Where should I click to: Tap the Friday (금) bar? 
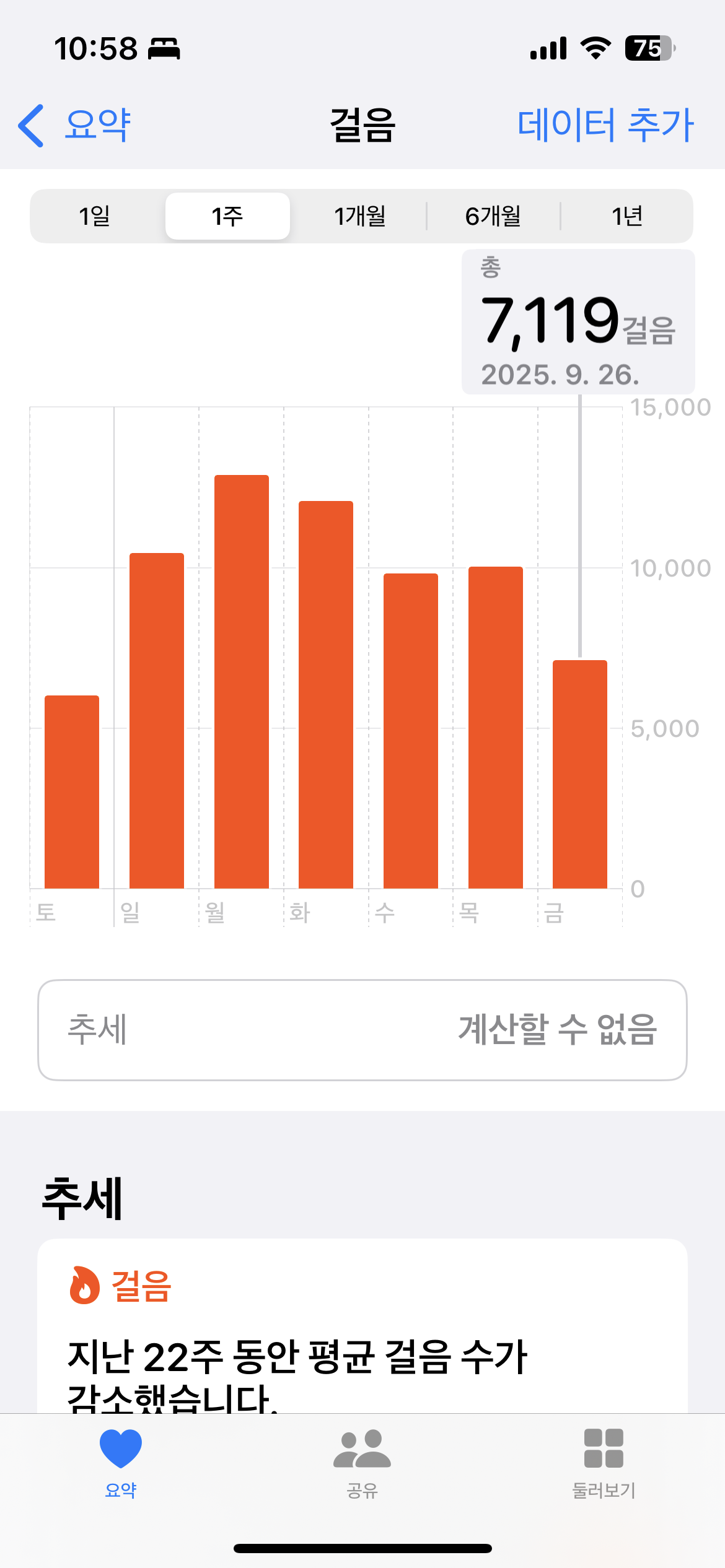pyautogui.click(x=580, y=774)
